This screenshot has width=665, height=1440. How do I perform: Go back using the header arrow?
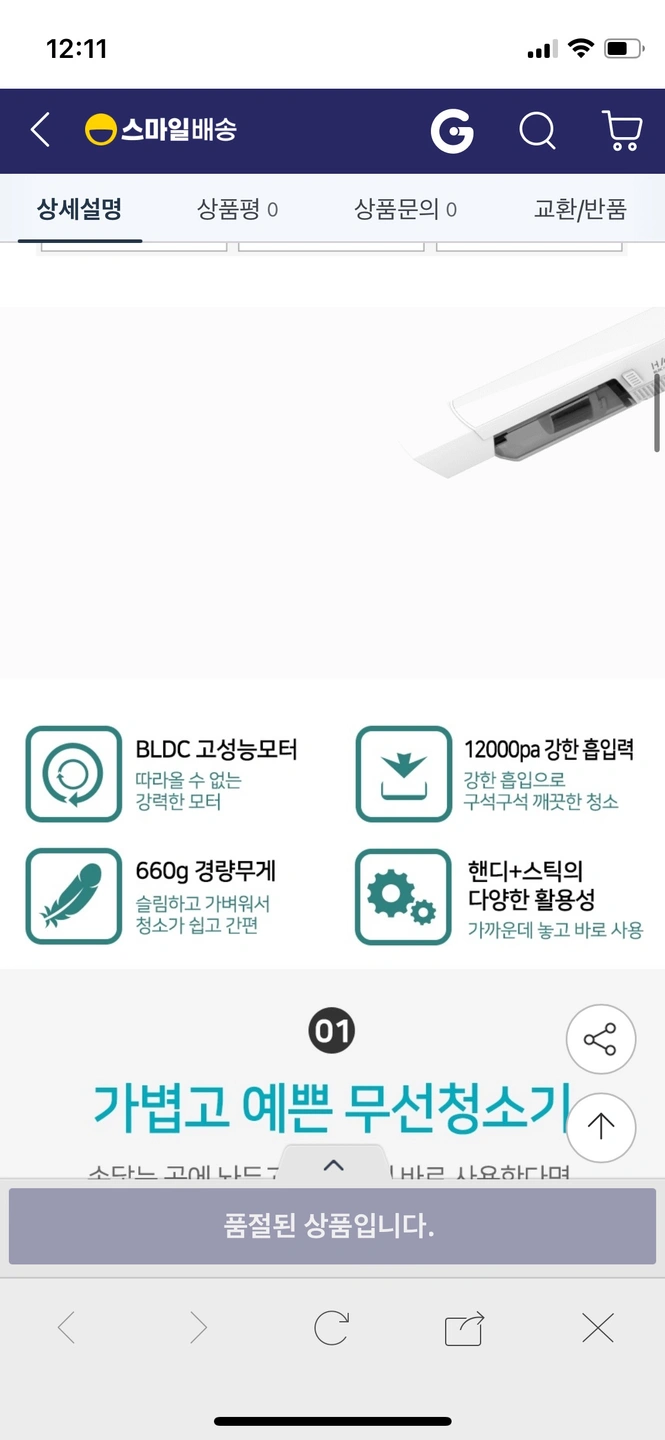pyautogui.click(x=40, y=130)
